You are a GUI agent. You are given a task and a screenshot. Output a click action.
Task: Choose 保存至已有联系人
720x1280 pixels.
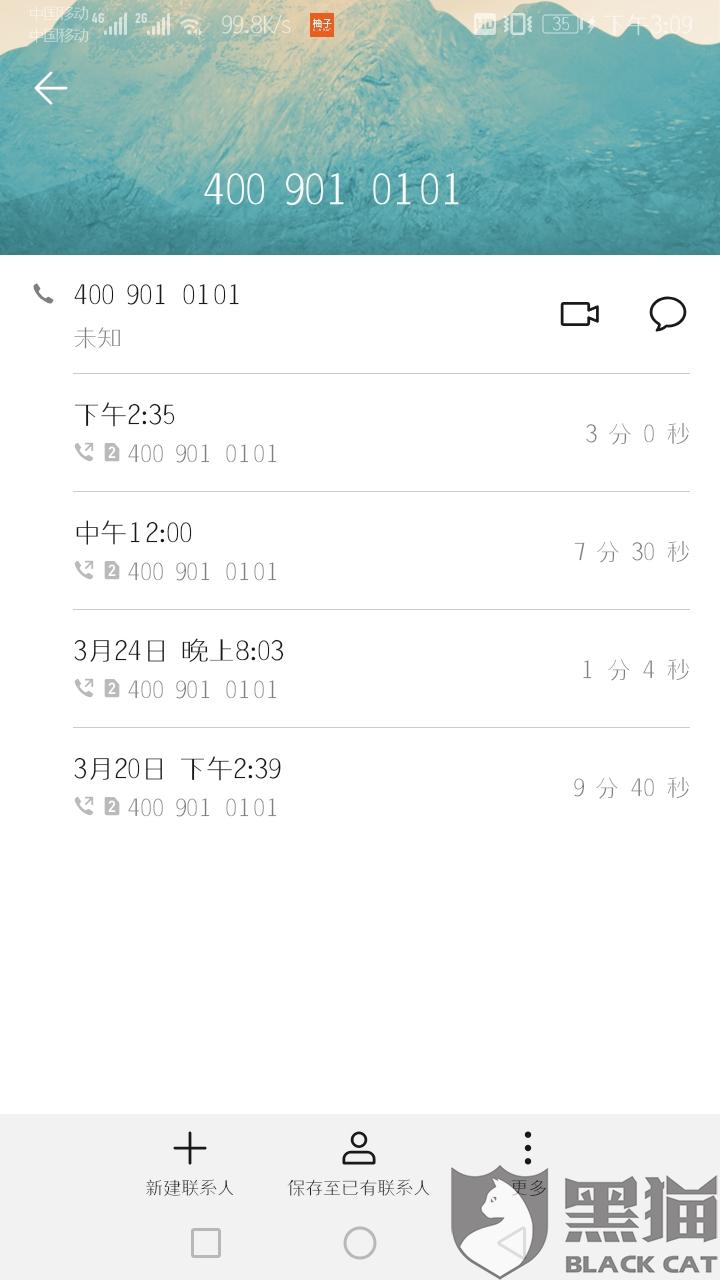pyautogui.click(x=358, y=1162)
